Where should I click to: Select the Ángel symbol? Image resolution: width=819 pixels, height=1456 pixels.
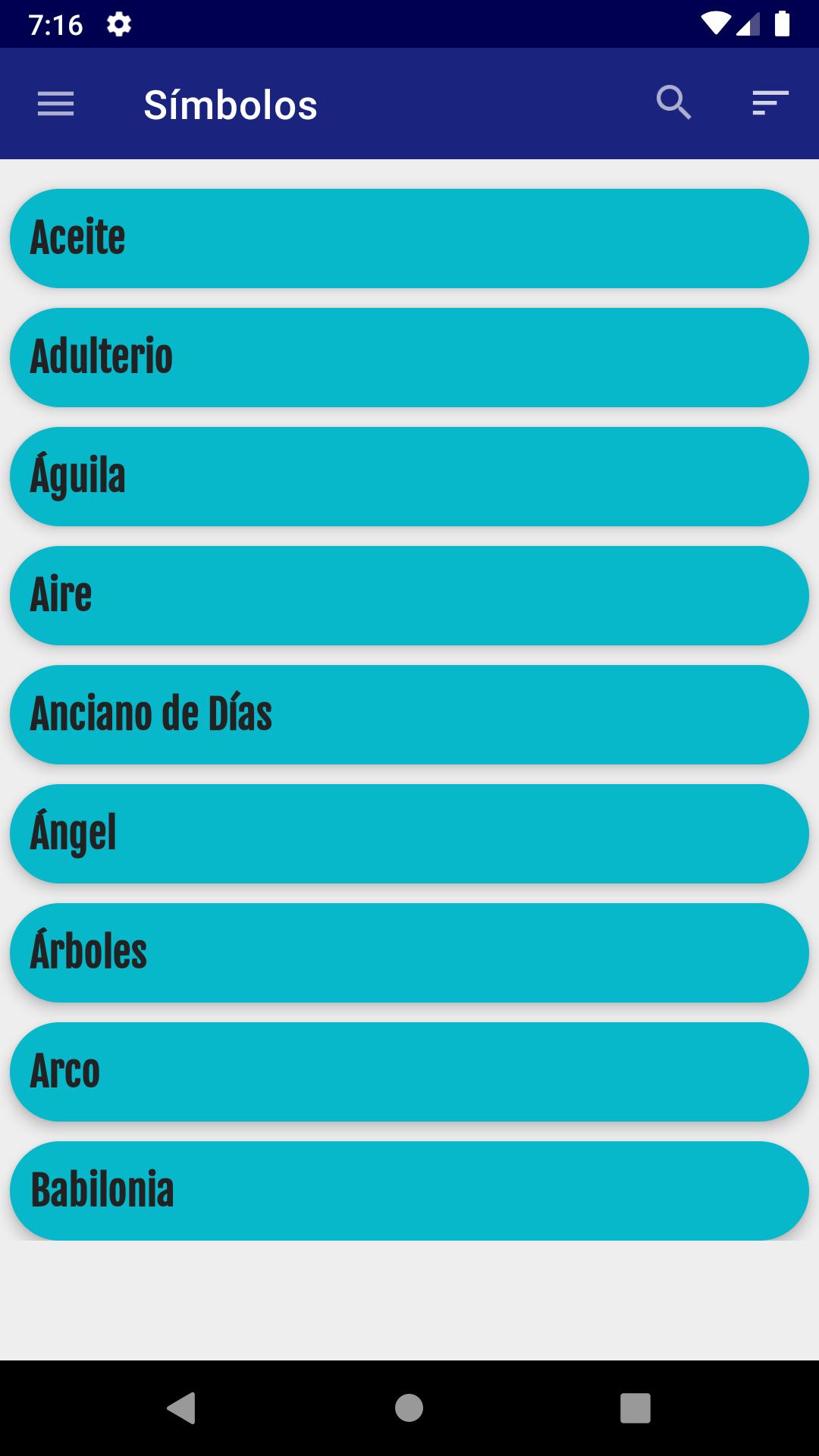pos(409,833)
